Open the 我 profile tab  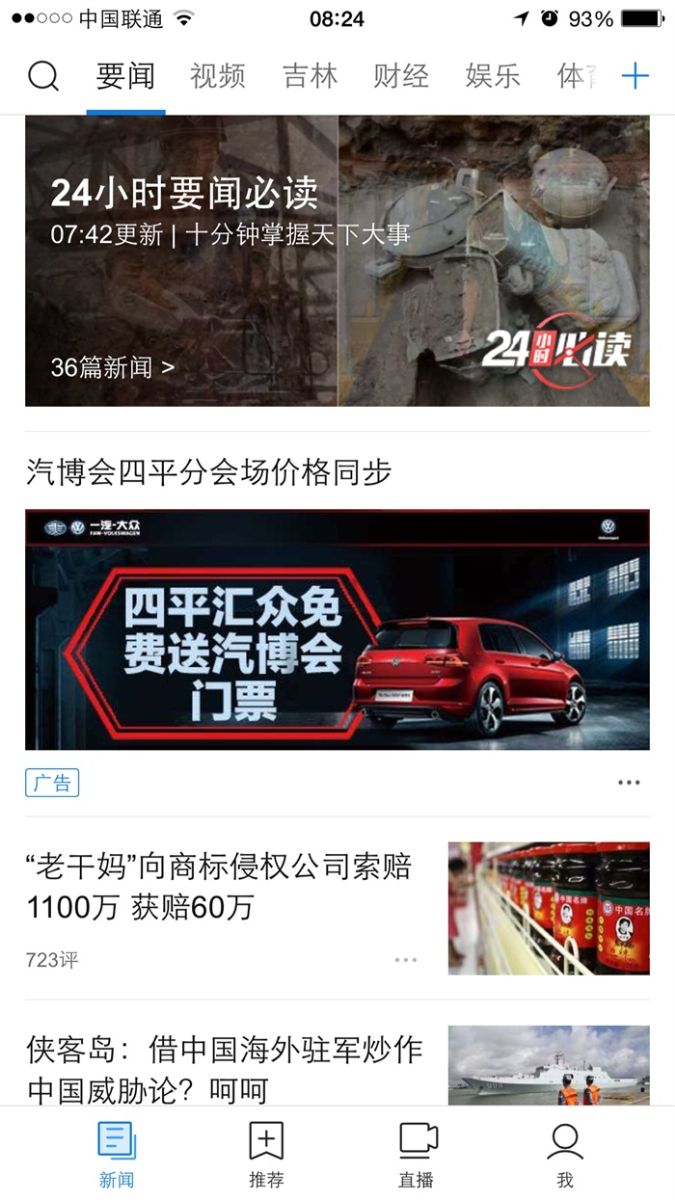[565, 1155]
